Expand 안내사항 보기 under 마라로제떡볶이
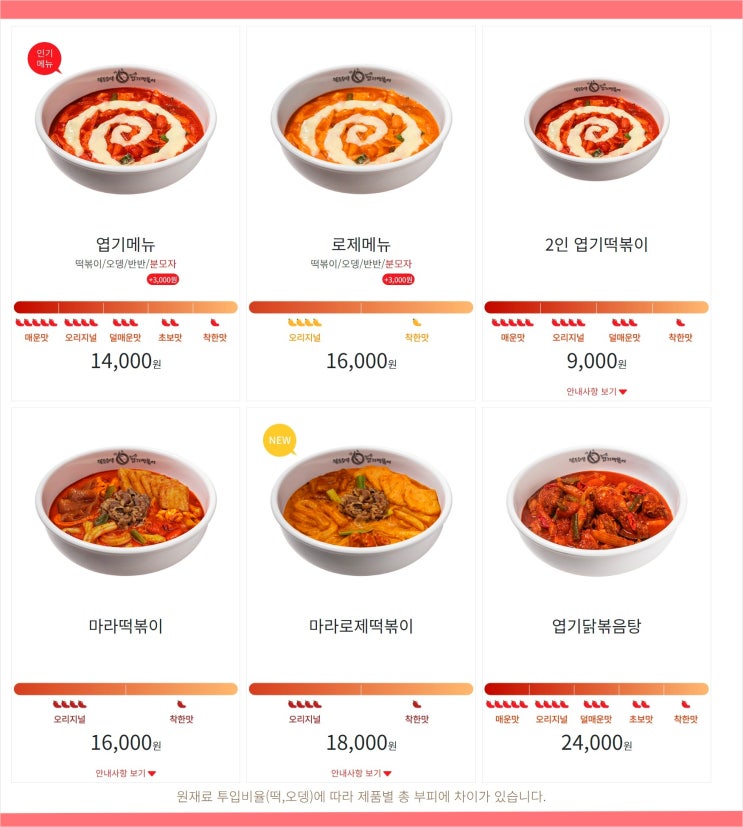743x827 pixels. (x=359, y=771)
